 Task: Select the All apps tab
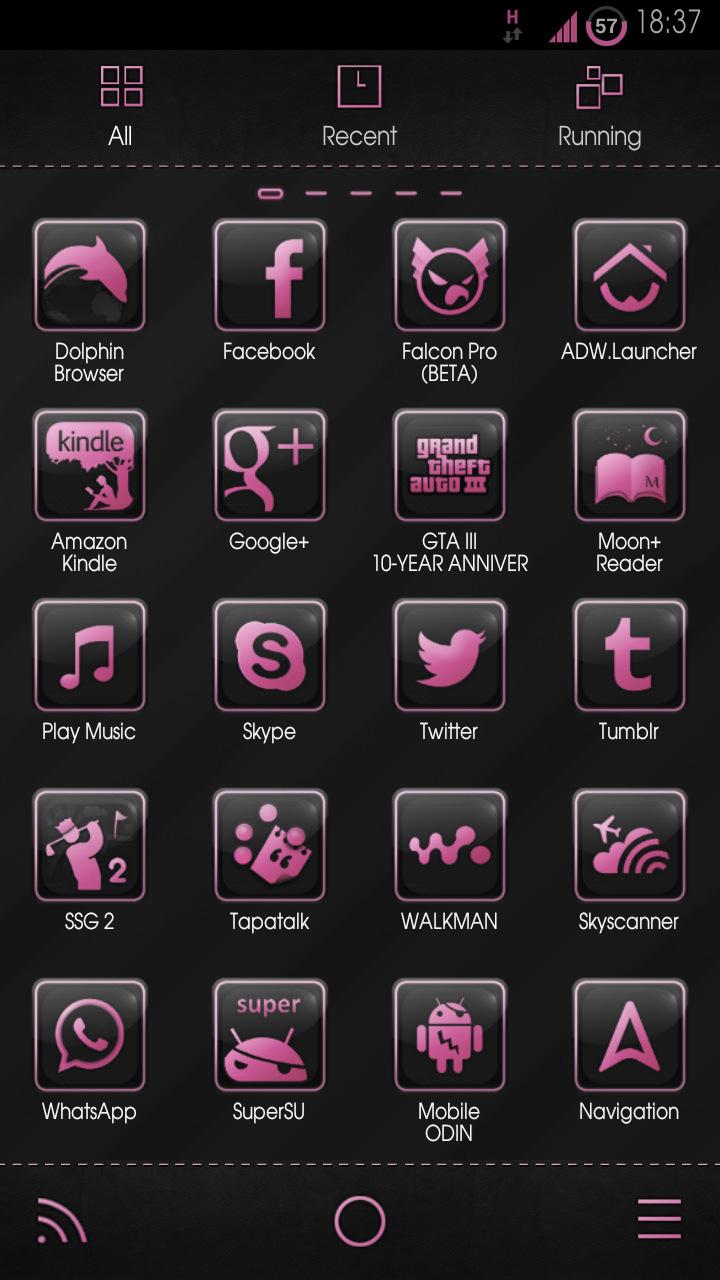(x=120, y=106)
